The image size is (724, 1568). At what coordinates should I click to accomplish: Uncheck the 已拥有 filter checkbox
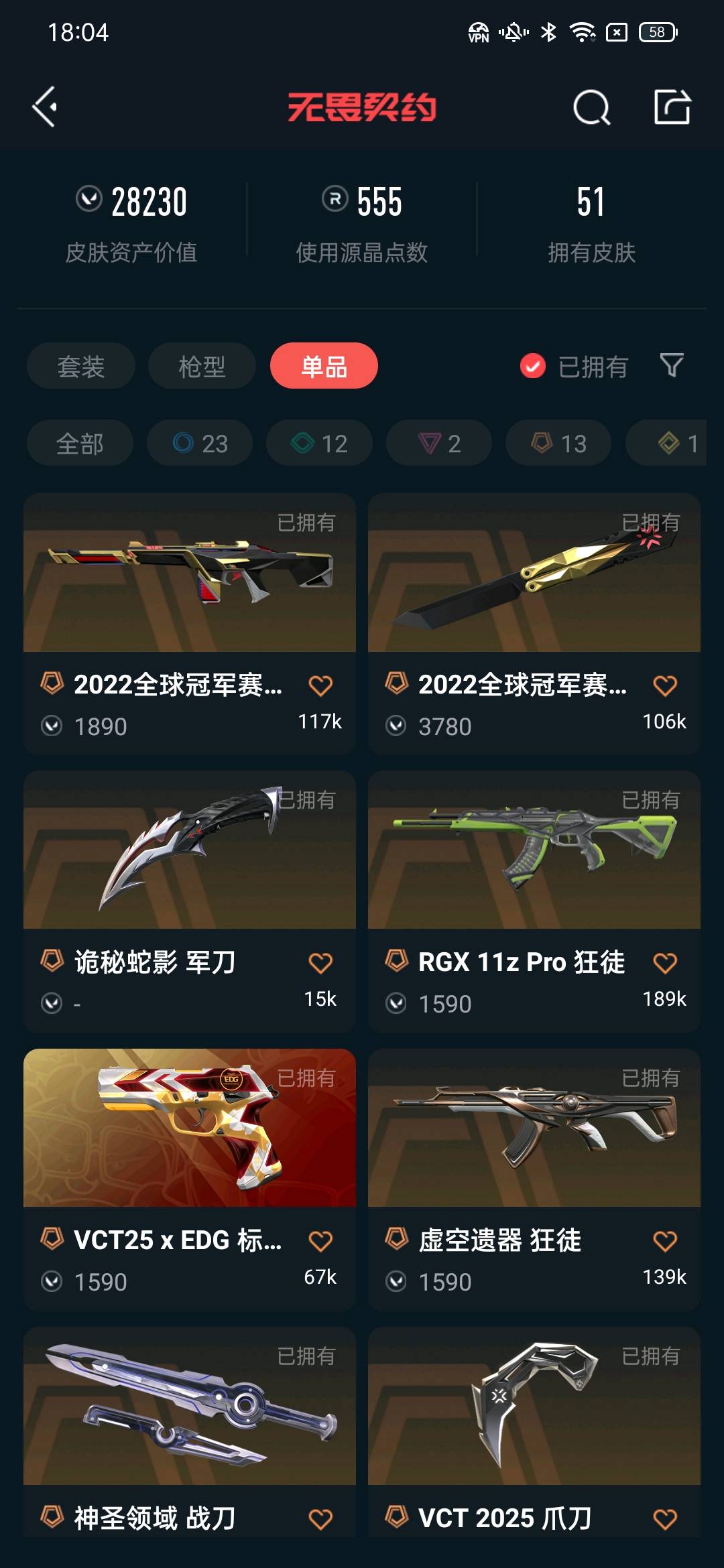coord(533,366)
